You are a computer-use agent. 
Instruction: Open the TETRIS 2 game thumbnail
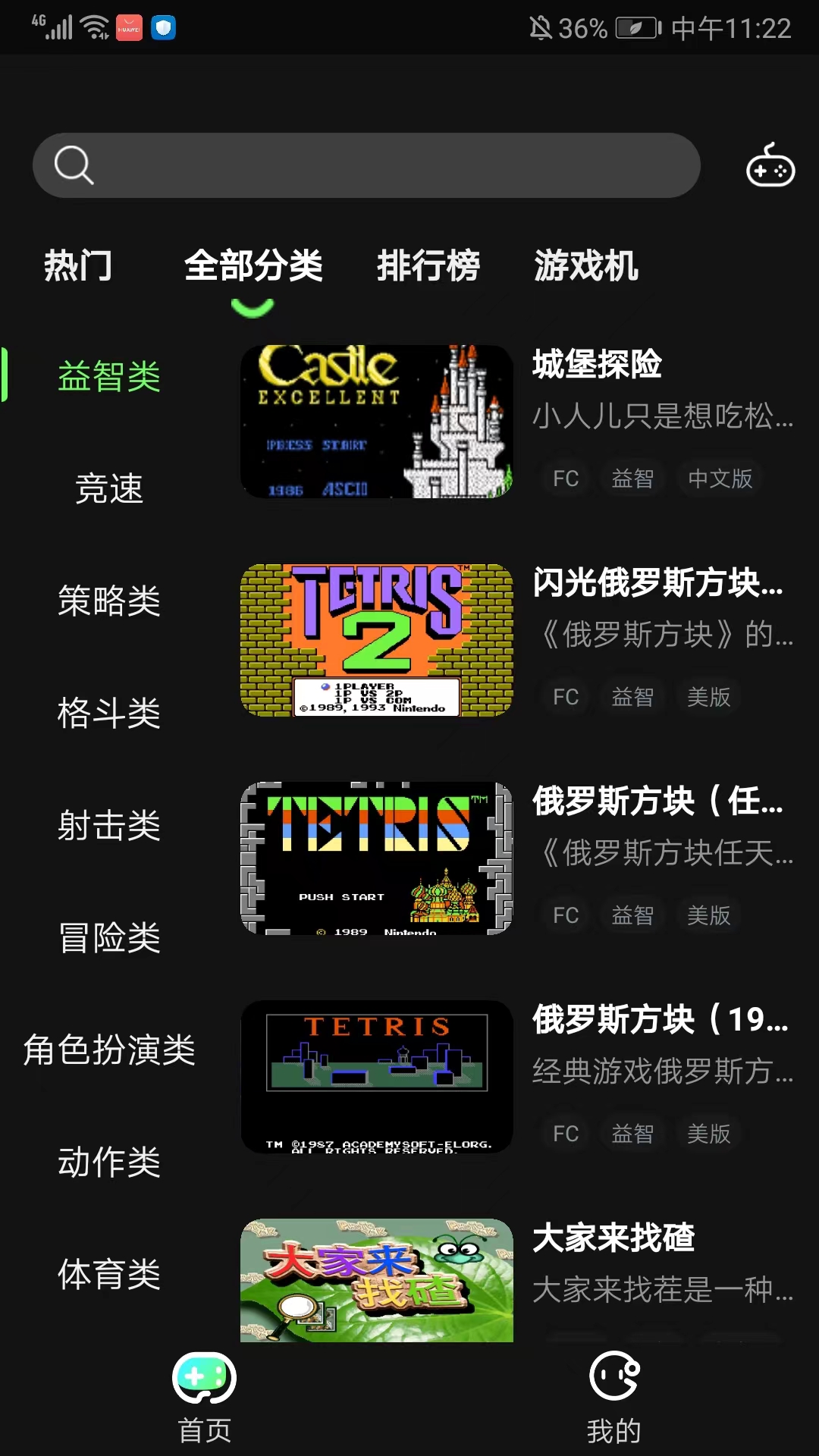click(377, 642)
